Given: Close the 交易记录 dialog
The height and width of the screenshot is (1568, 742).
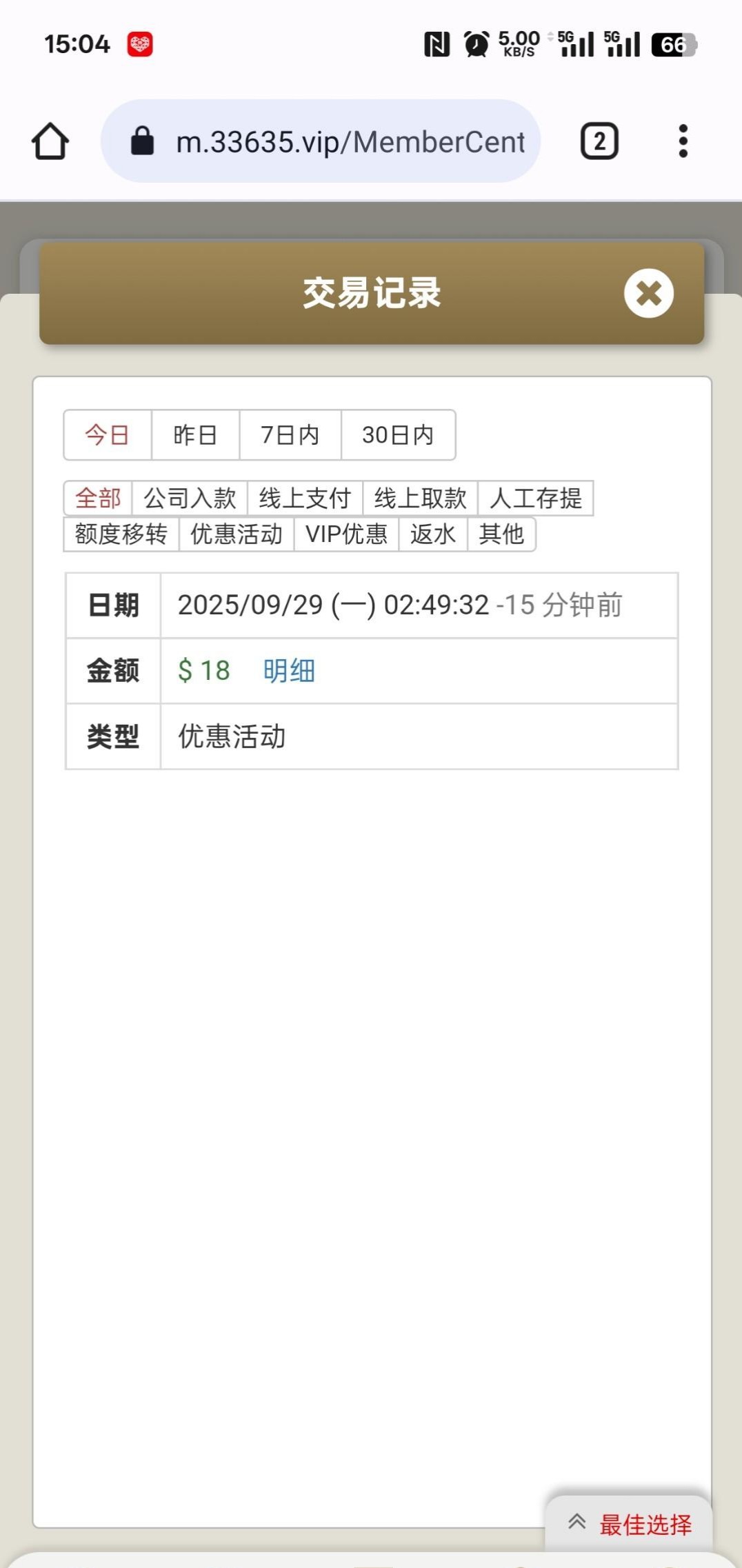Looking at the screenshot, I should pos(648,293).
